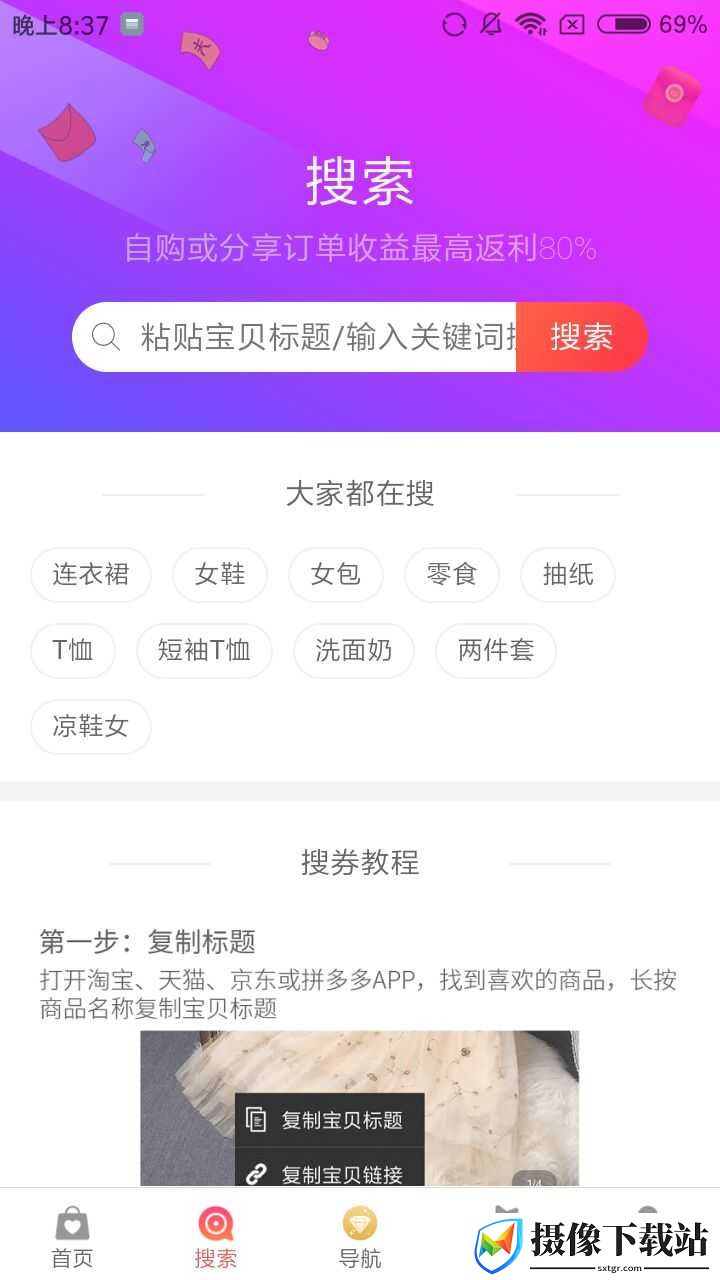720x1280 pixels.
Task: Select the 短袖T恤 chip
Action: [x=204, y=651]
